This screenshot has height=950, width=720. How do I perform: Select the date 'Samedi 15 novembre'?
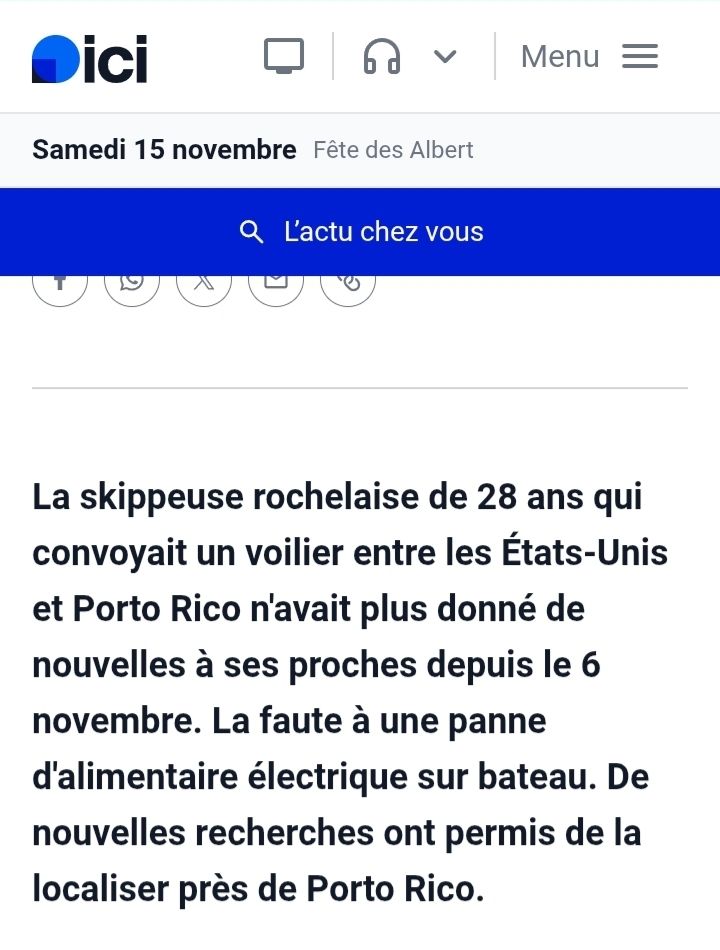[x=164, y=149]
